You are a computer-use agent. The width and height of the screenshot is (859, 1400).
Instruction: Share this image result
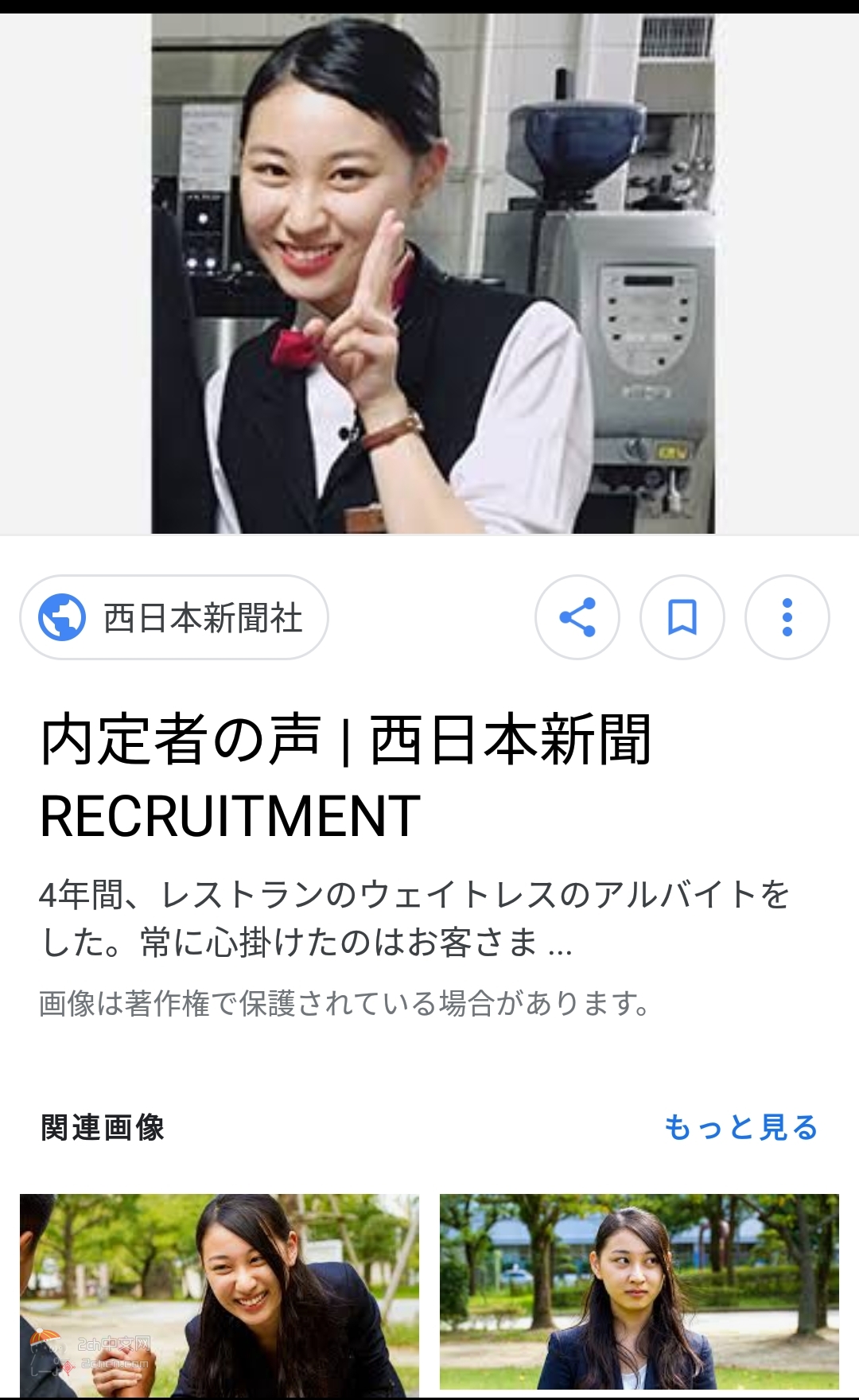coord(577,617)
